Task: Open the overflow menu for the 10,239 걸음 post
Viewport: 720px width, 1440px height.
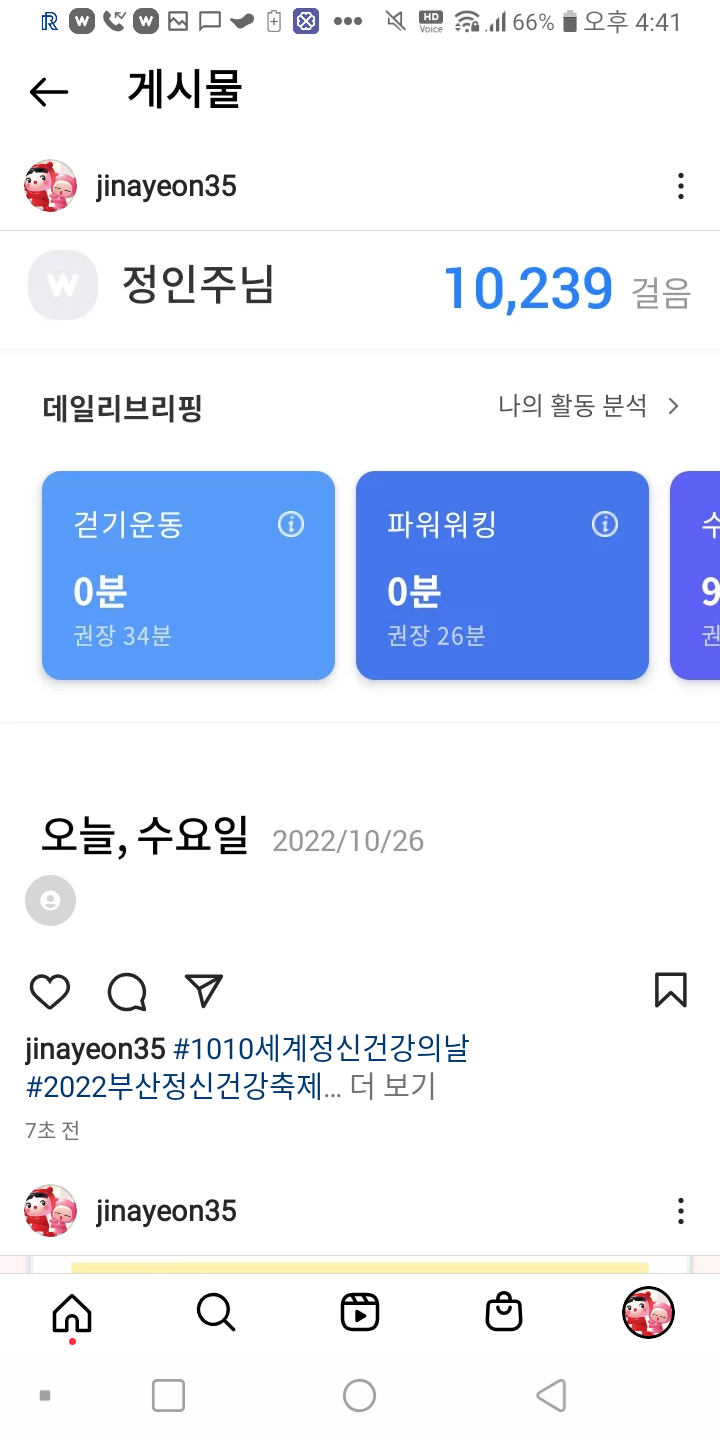Action: [x=680, y=186]
